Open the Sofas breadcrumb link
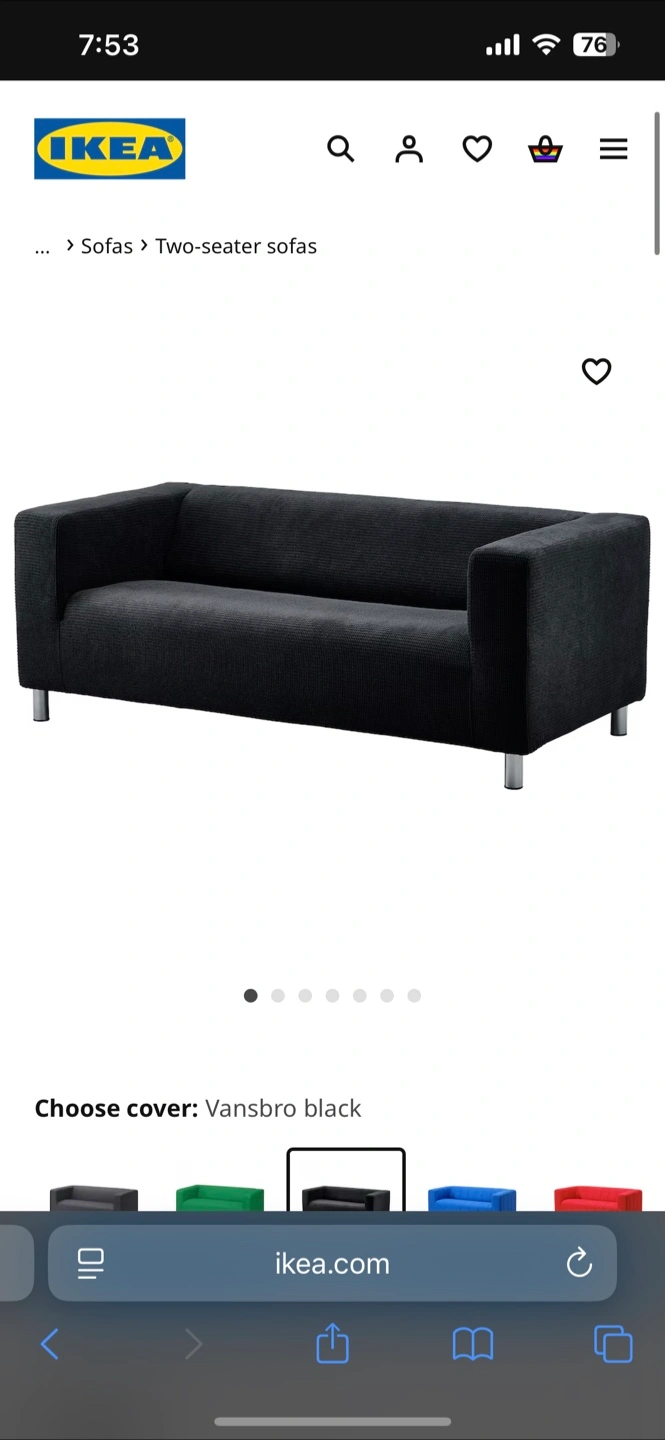Image resolution: width=665 pixels, height=1440 pixels. (107, 246)
